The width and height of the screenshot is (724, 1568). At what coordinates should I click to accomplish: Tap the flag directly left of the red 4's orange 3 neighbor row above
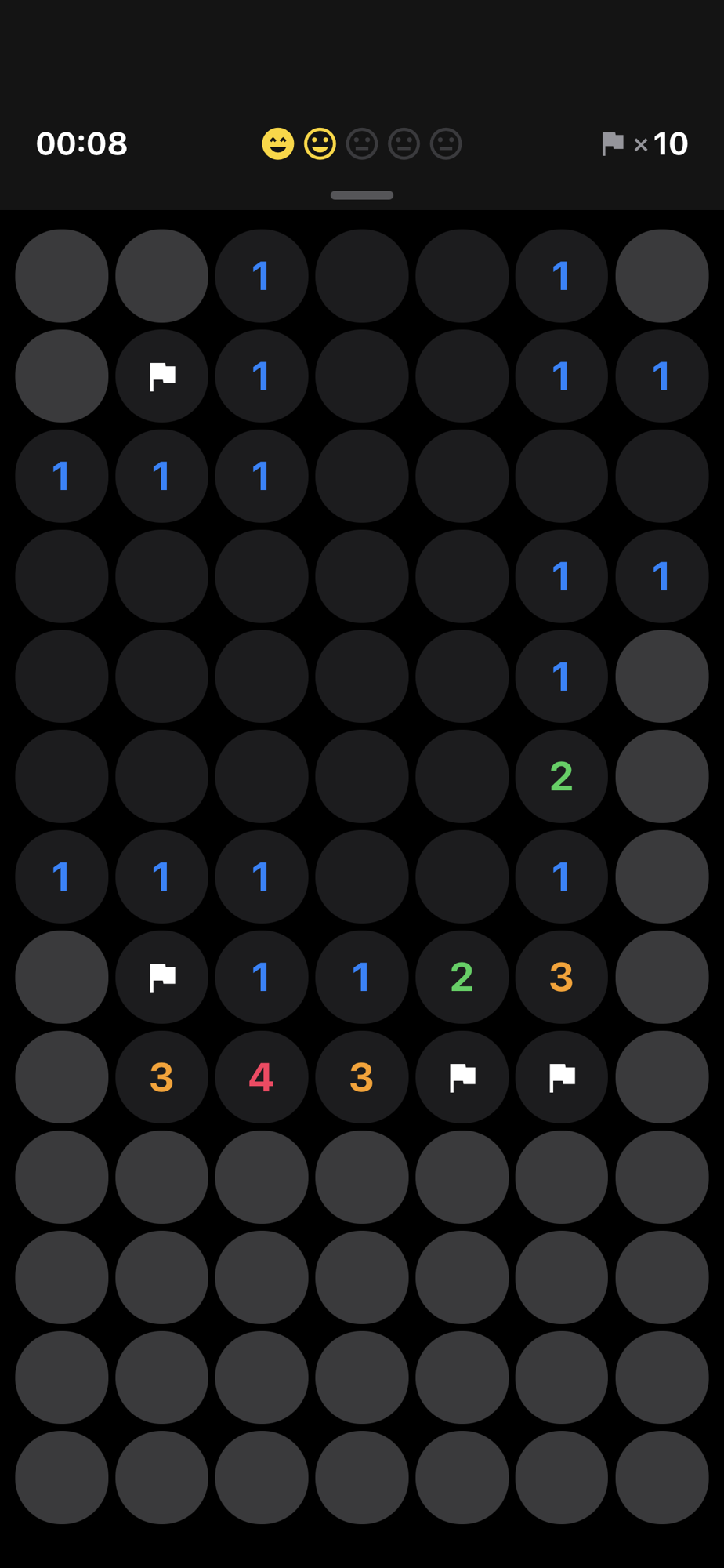click(161, 977)
